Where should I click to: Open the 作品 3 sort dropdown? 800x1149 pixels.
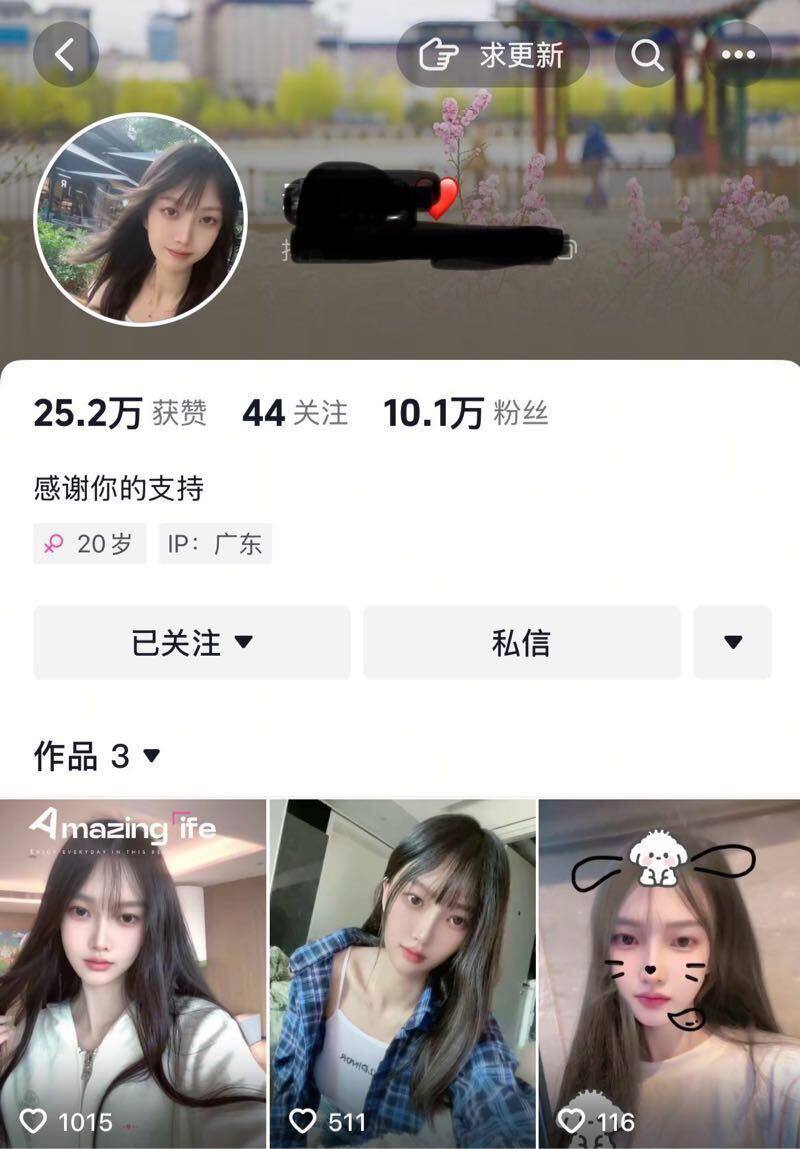[98, 756]
